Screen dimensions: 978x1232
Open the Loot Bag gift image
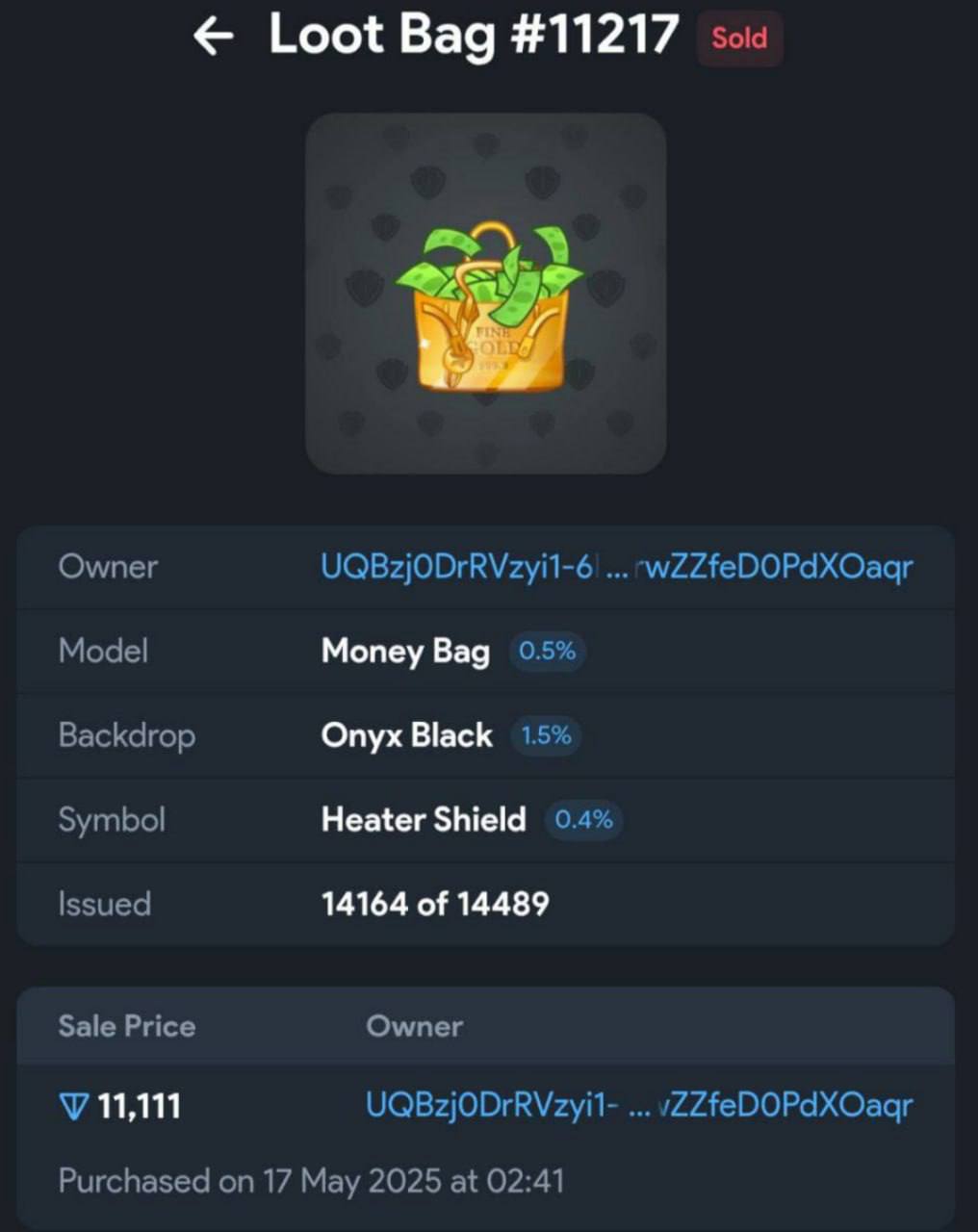486,294
